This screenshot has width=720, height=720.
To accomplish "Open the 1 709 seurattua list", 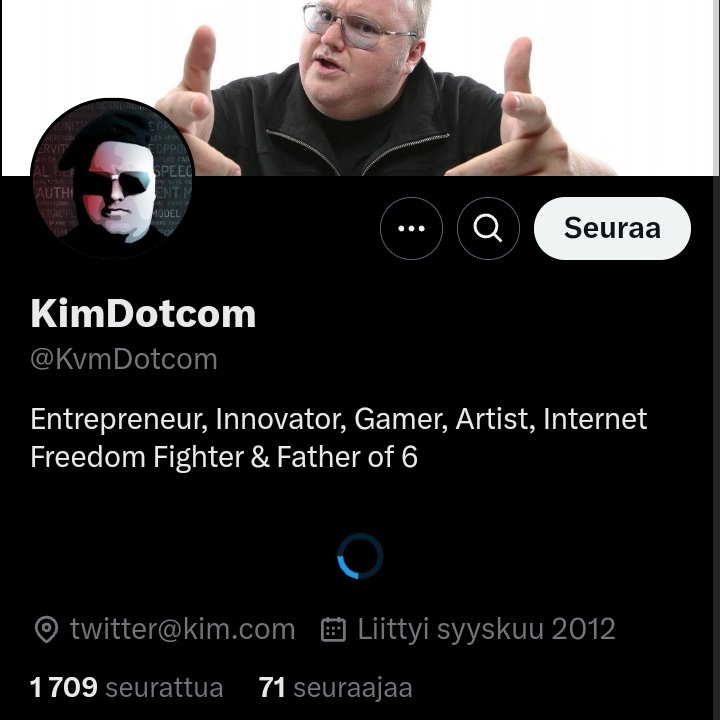I will 126,688.
